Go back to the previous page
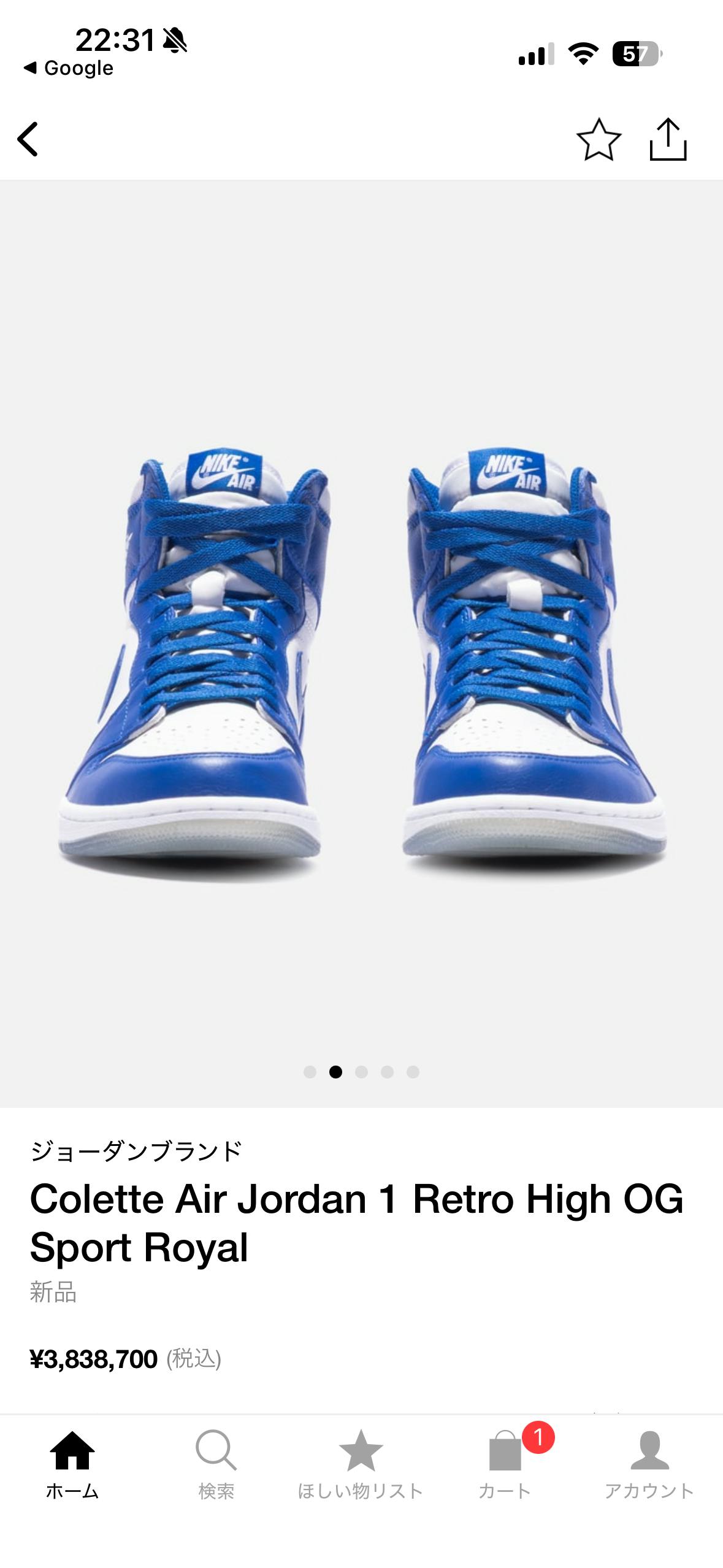Screen dimensions: 723x1568 click(x=28, y=139)
